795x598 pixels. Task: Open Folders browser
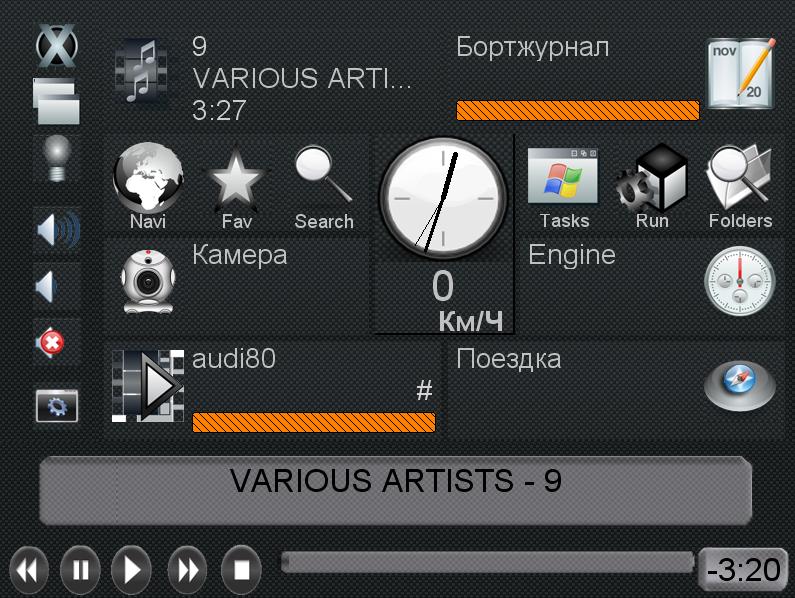click(x=740, y=185)
